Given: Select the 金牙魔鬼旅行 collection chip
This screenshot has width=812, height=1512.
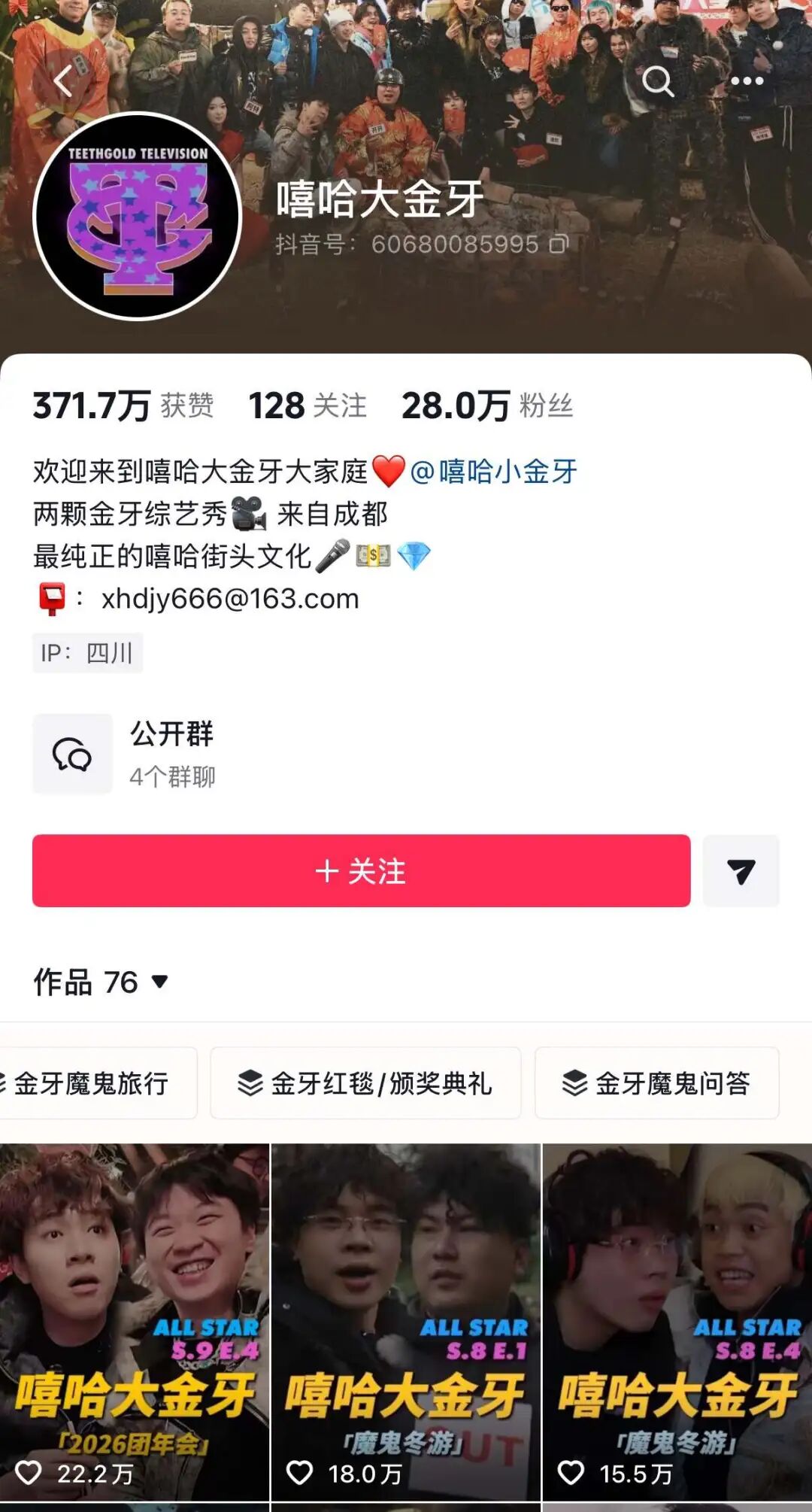Looking at the screenshot, I should [x=93, y=1083].
